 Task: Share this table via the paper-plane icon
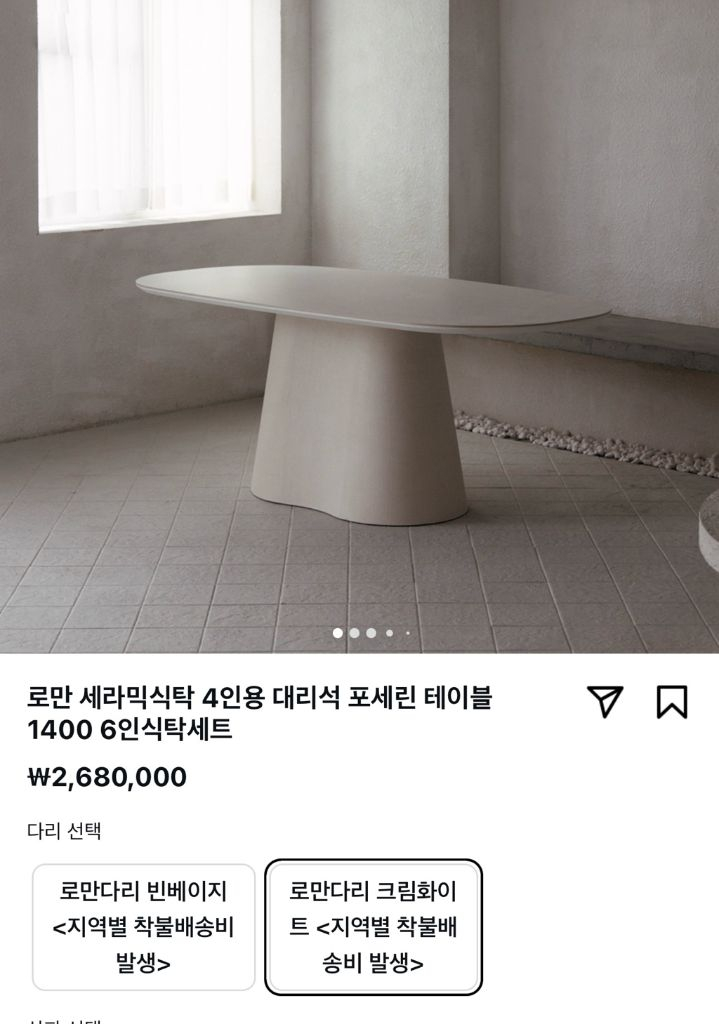(605, 702)
